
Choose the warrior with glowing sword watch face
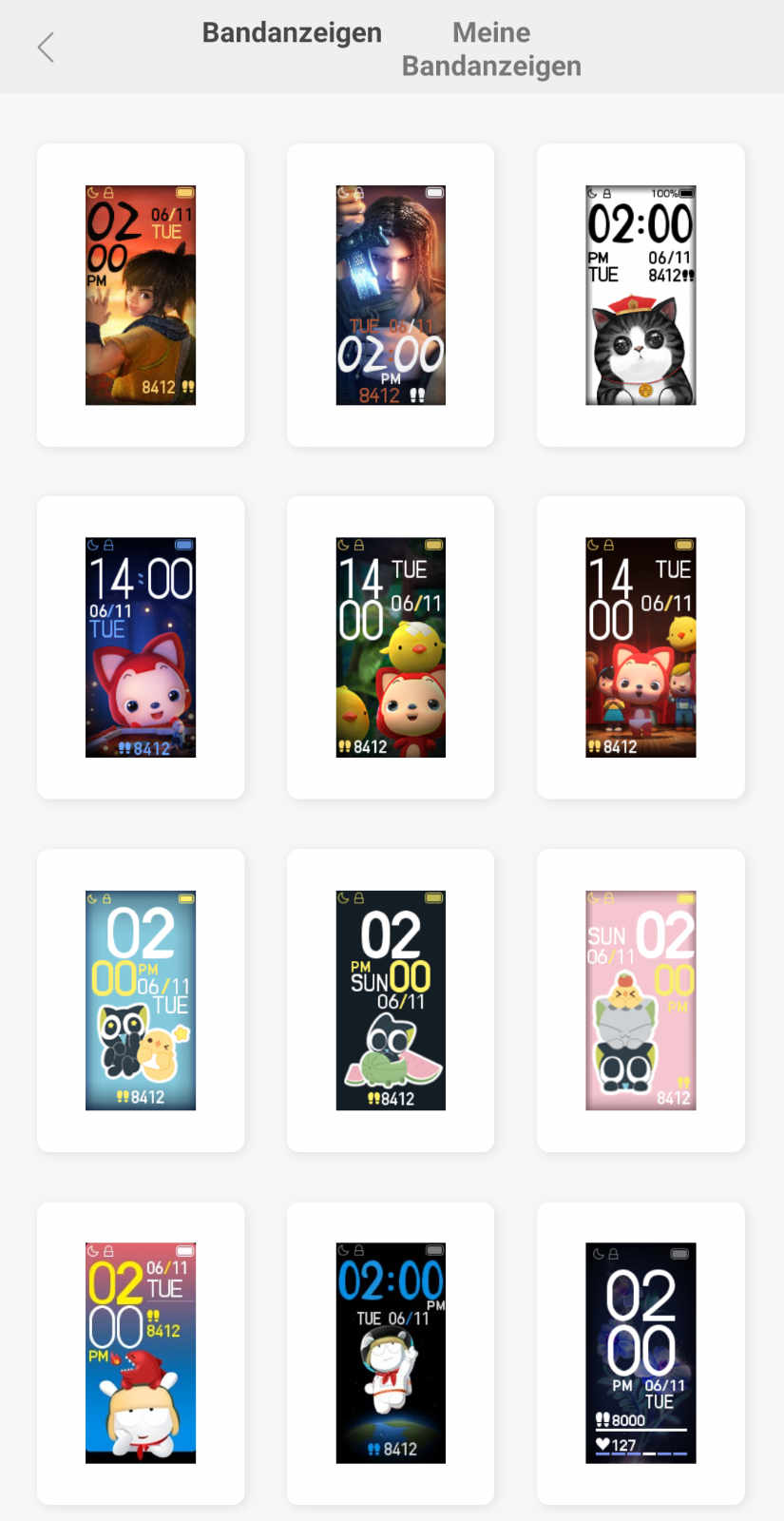tap(391, 295)
